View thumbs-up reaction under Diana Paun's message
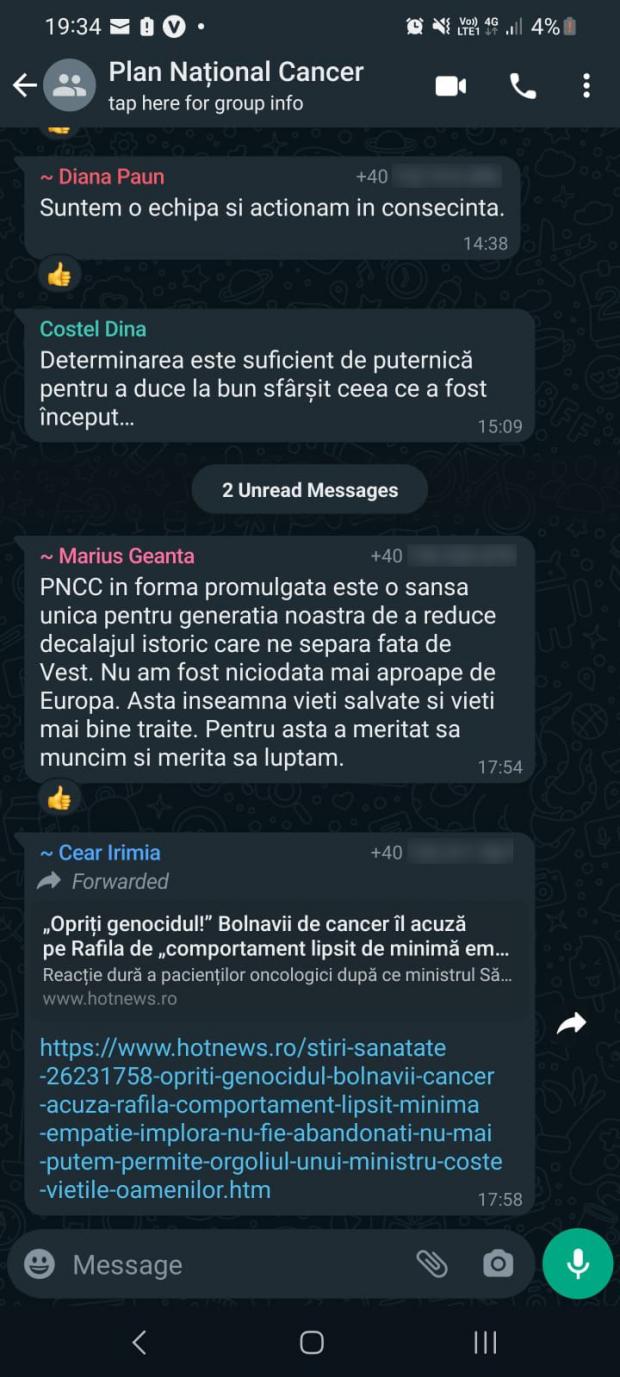Screen dimensions: 620x1377 point(60,274)
